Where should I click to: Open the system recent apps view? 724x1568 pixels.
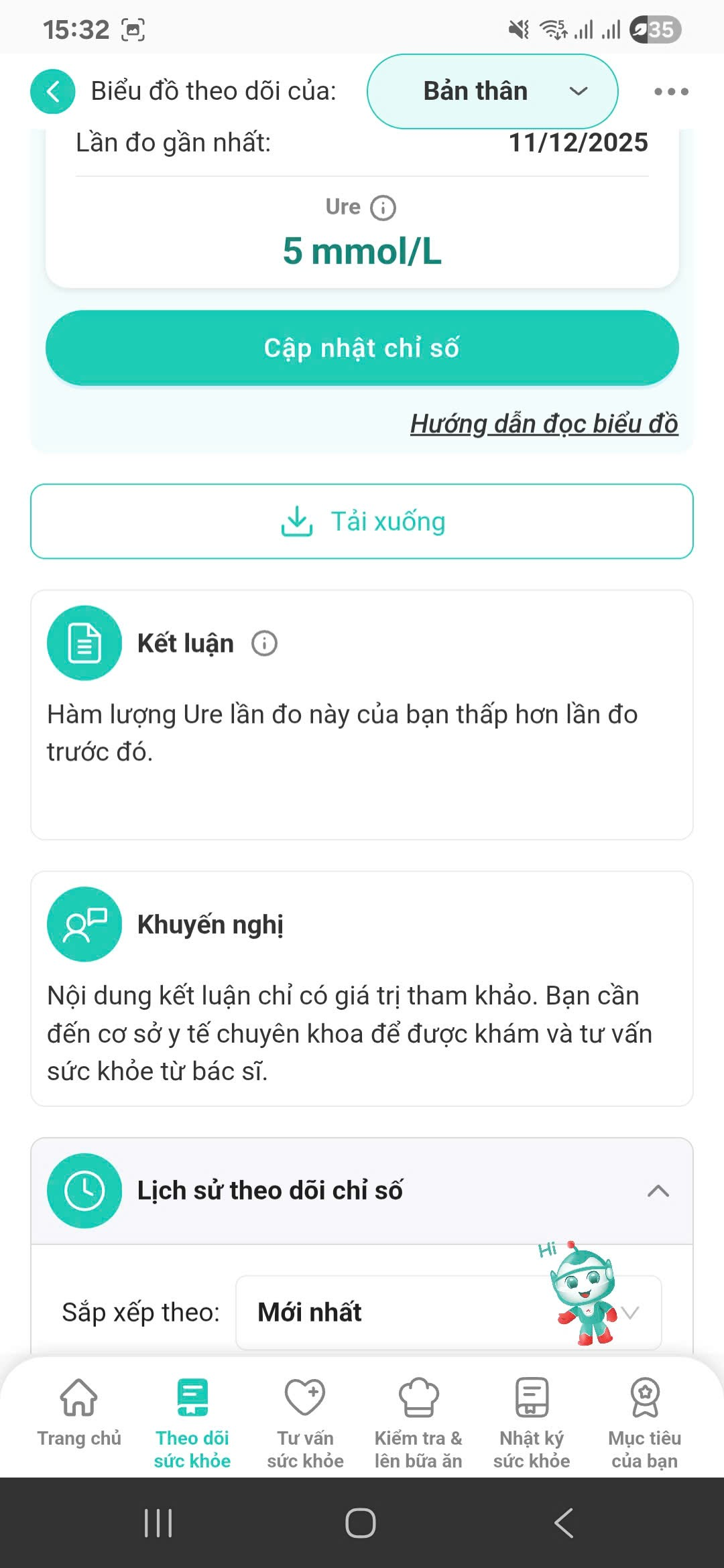pyautogui.click(x=158, y=1523)
